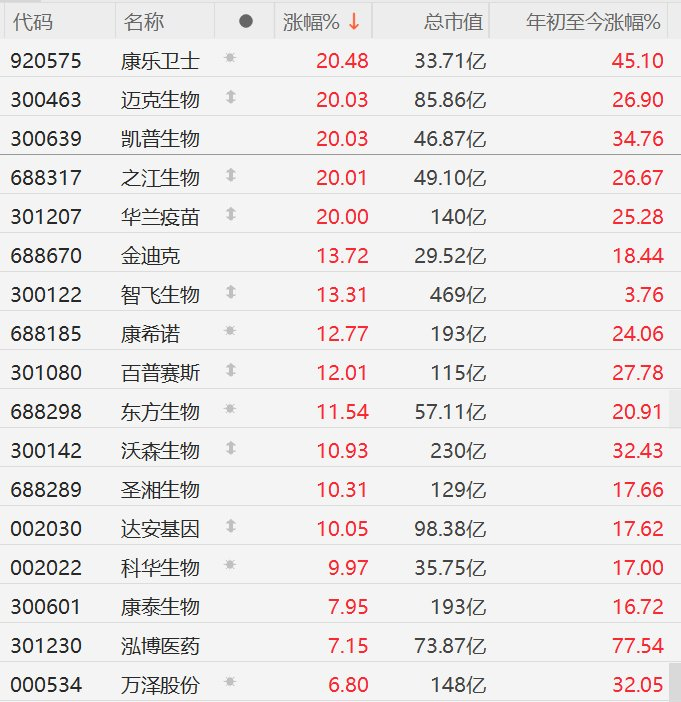Open stock 百普赛斯 301080
The width and height of the screenshot is (681, 702).
tap(160, 373)
